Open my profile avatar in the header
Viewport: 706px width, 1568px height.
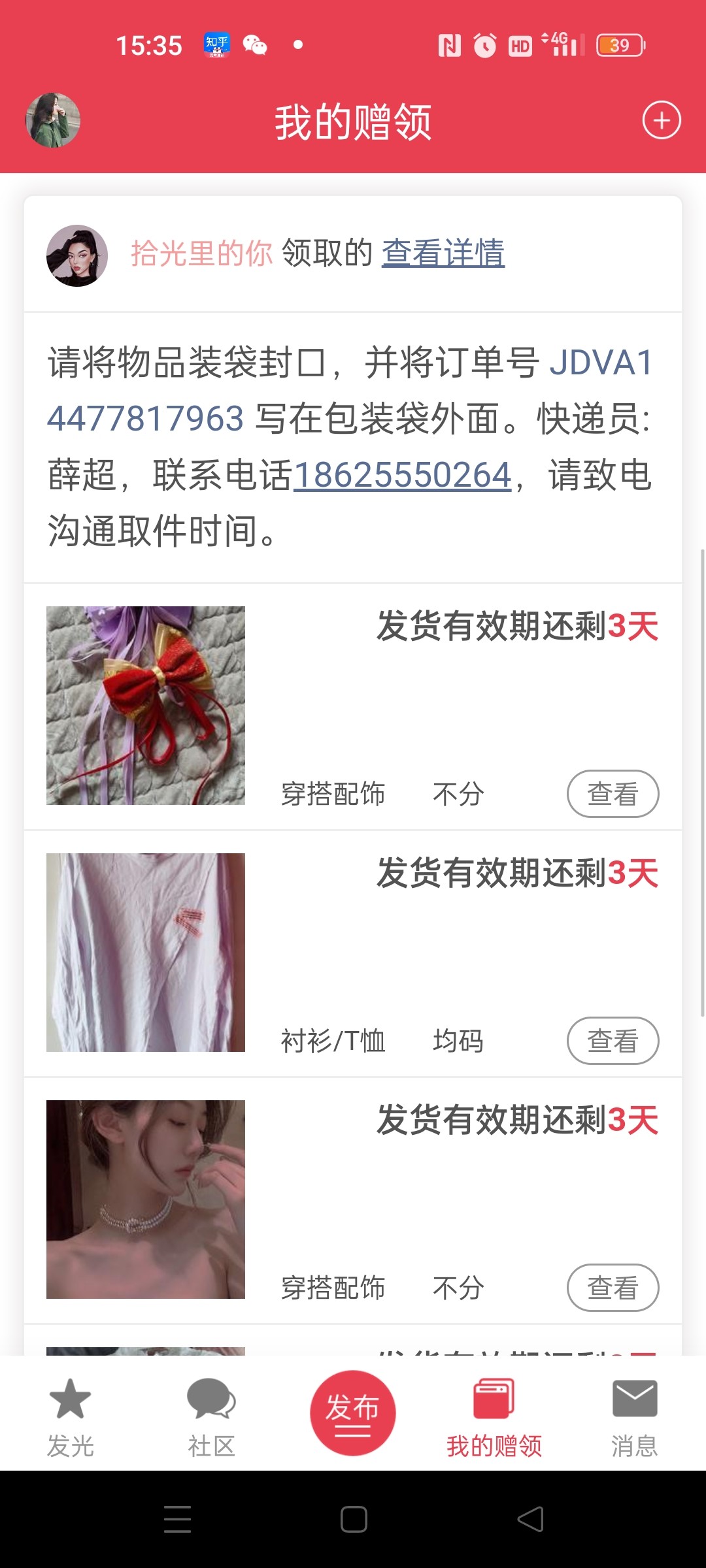[x=53, y=120]
